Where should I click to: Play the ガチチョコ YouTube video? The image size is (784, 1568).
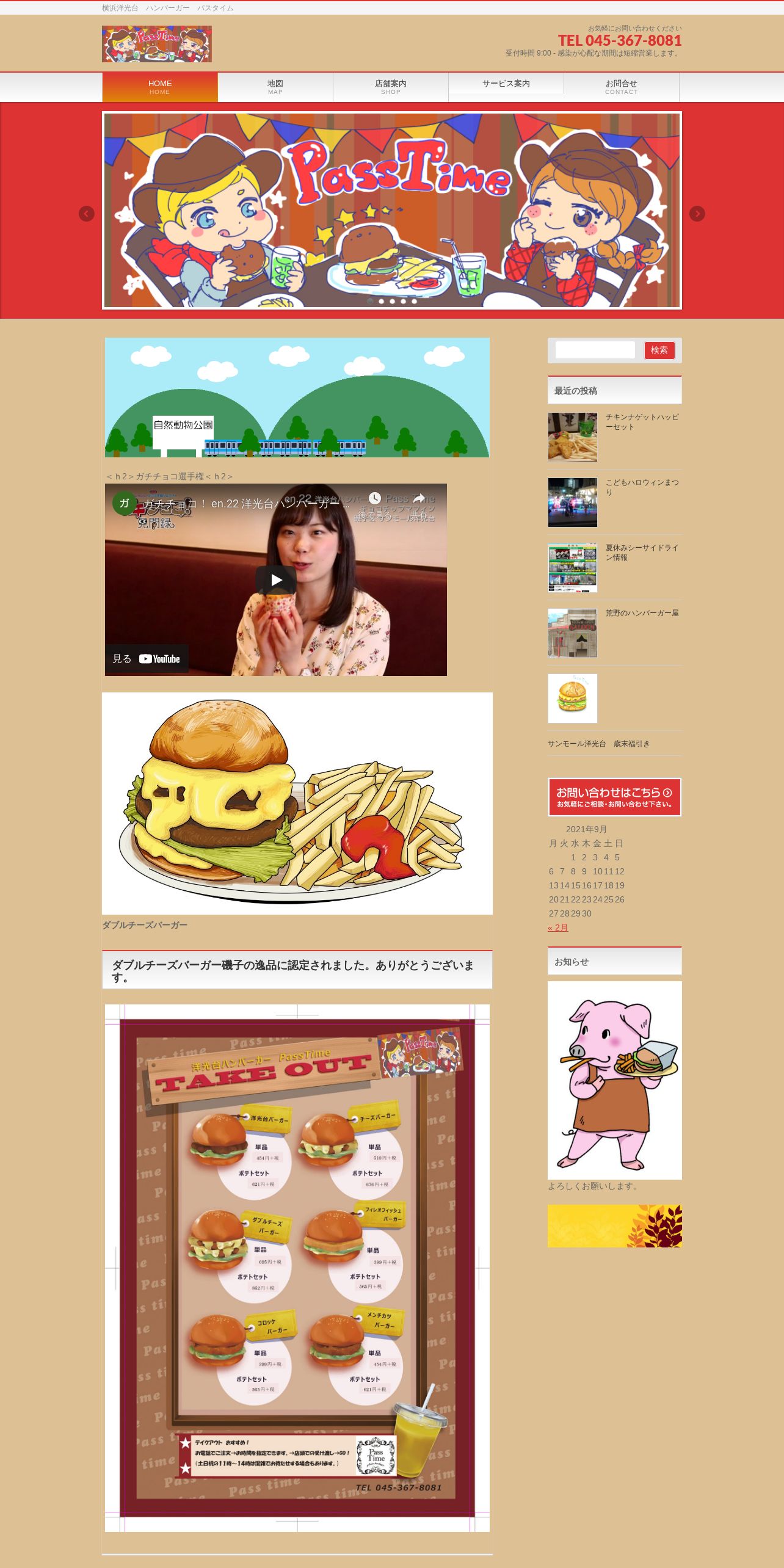click(276, 580)
